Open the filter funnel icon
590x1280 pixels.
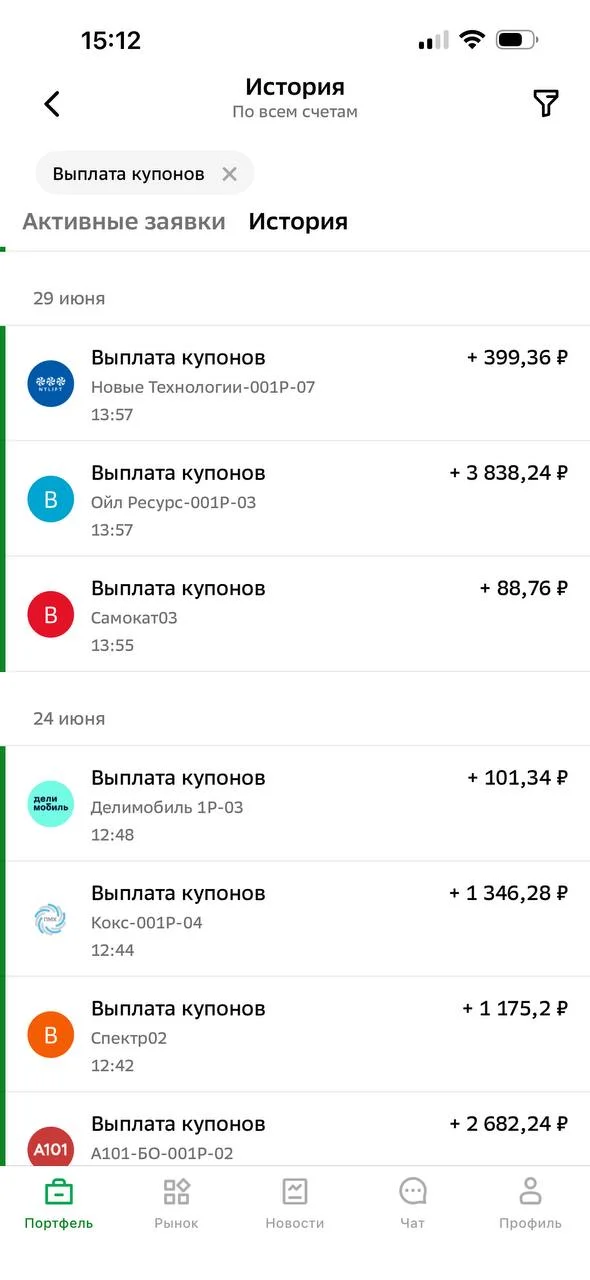click(545, 103)
